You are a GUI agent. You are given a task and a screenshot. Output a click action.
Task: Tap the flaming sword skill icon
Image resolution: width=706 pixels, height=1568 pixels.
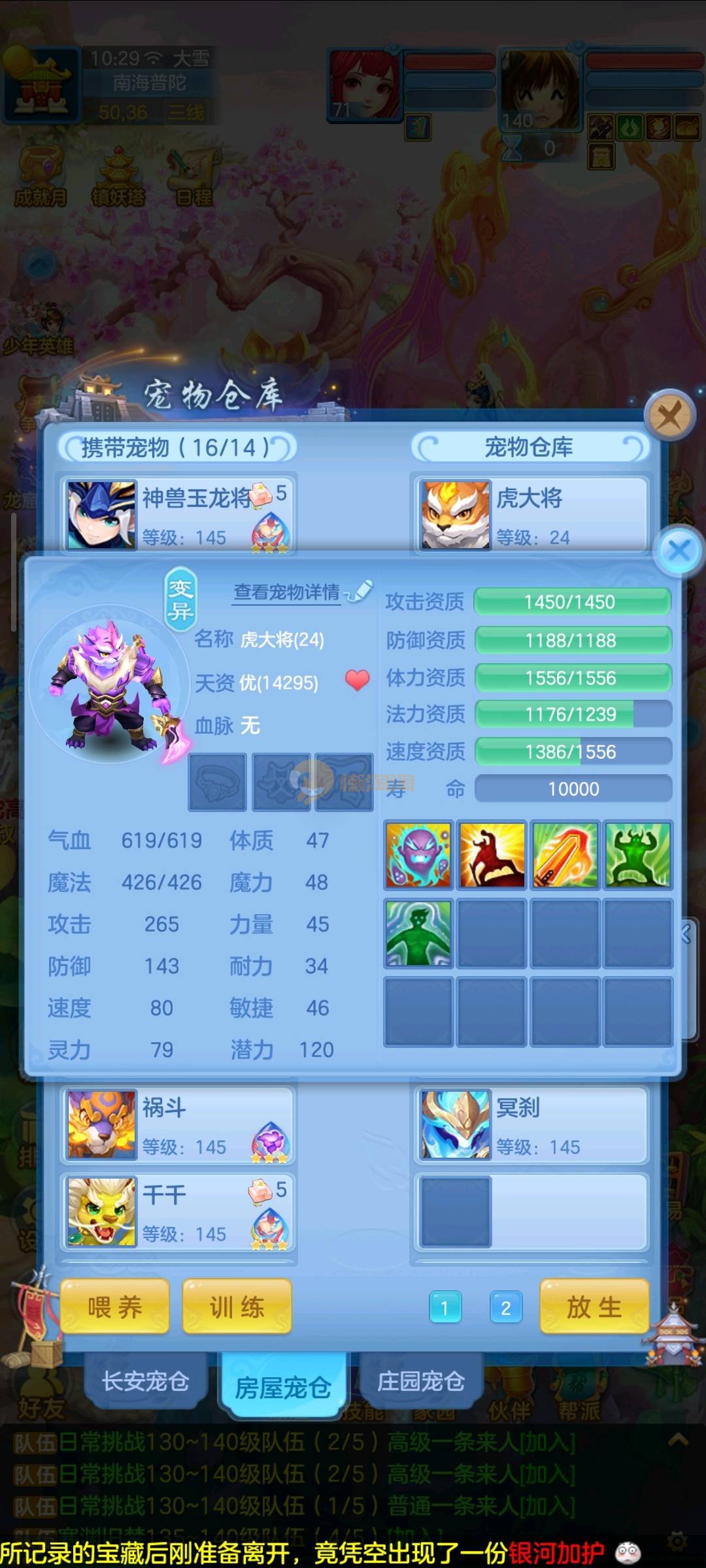565,855
